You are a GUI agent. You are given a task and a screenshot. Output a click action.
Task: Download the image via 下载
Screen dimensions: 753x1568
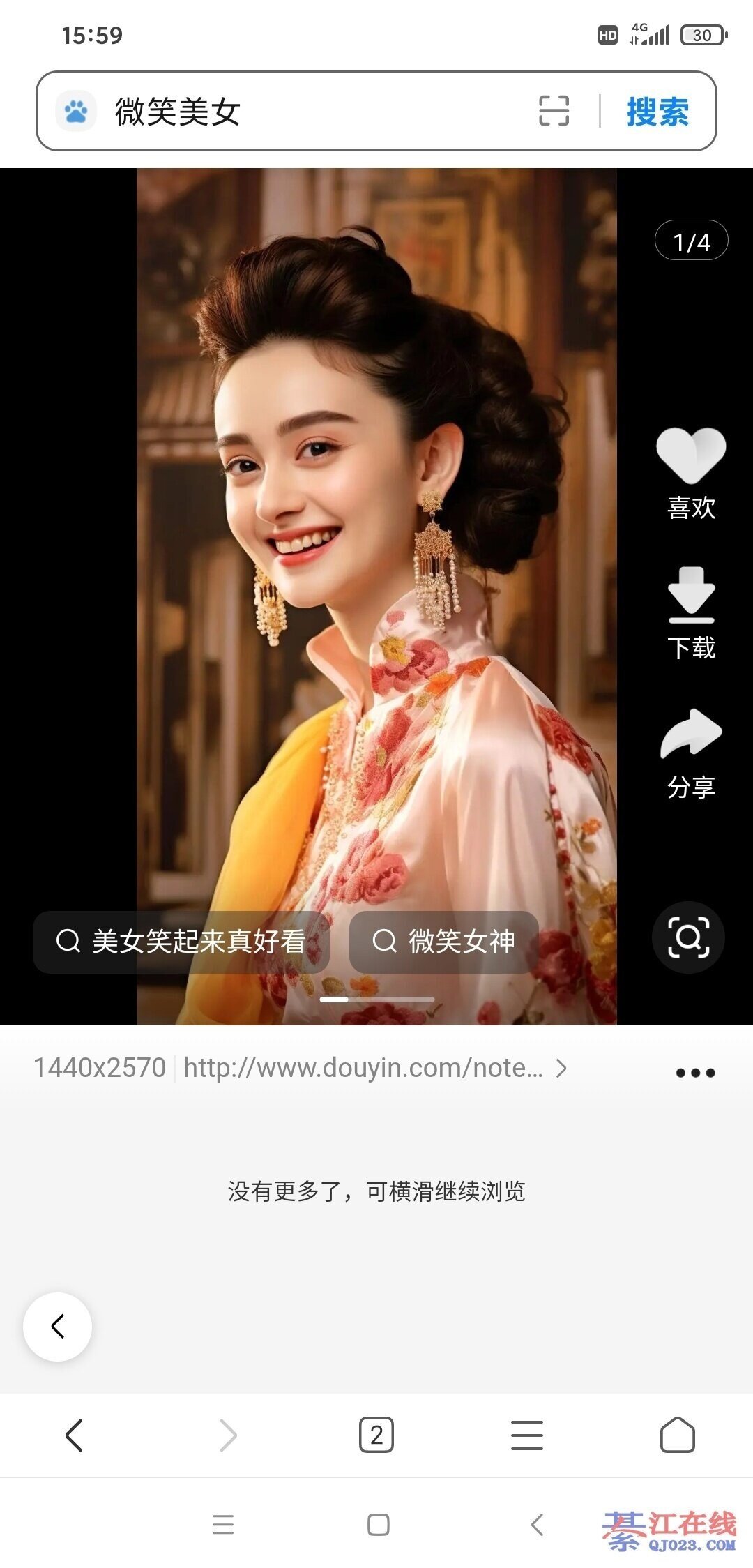coord(691,612)
